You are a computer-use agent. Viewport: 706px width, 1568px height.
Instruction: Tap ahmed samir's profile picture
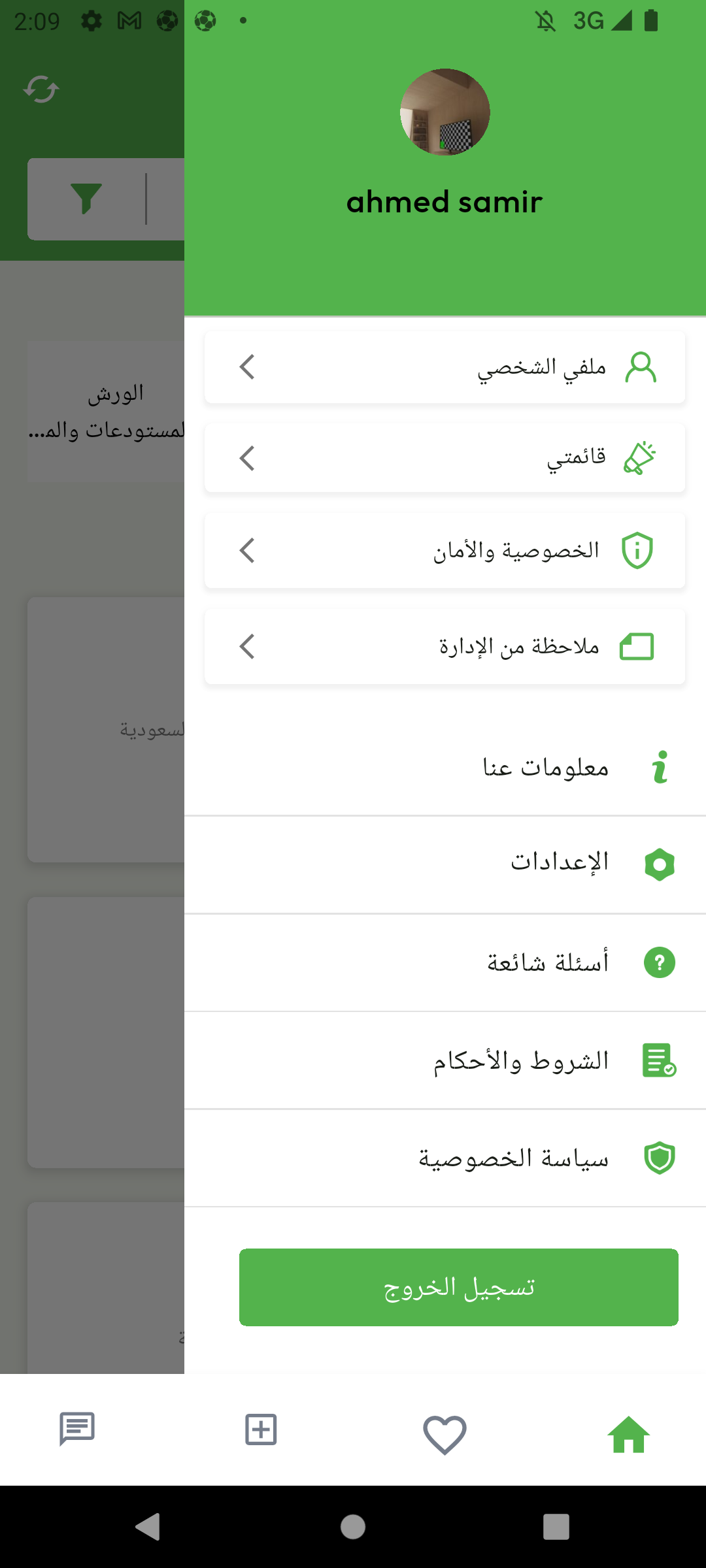[445, 112]
